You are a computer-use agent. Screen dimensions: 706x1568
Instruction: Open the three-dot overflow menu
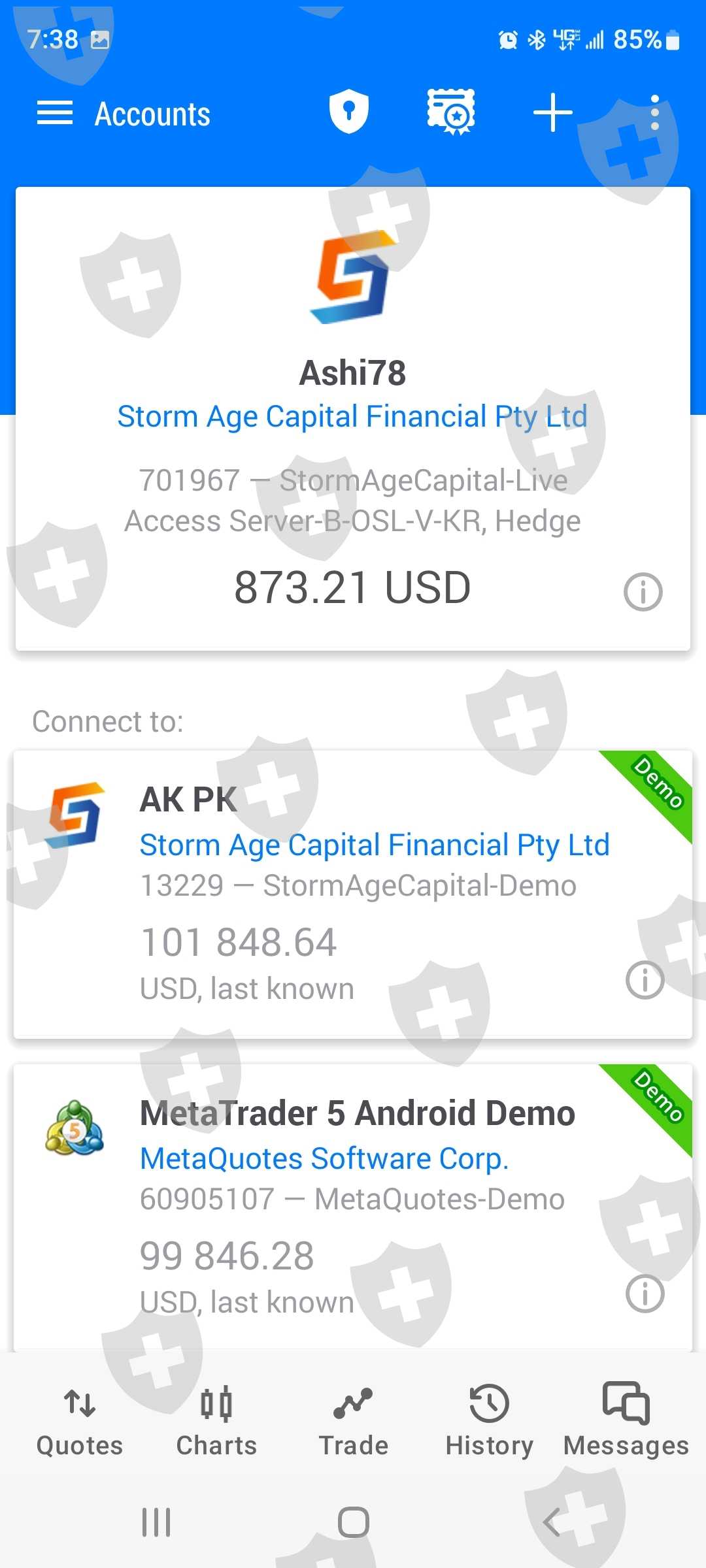655,112
